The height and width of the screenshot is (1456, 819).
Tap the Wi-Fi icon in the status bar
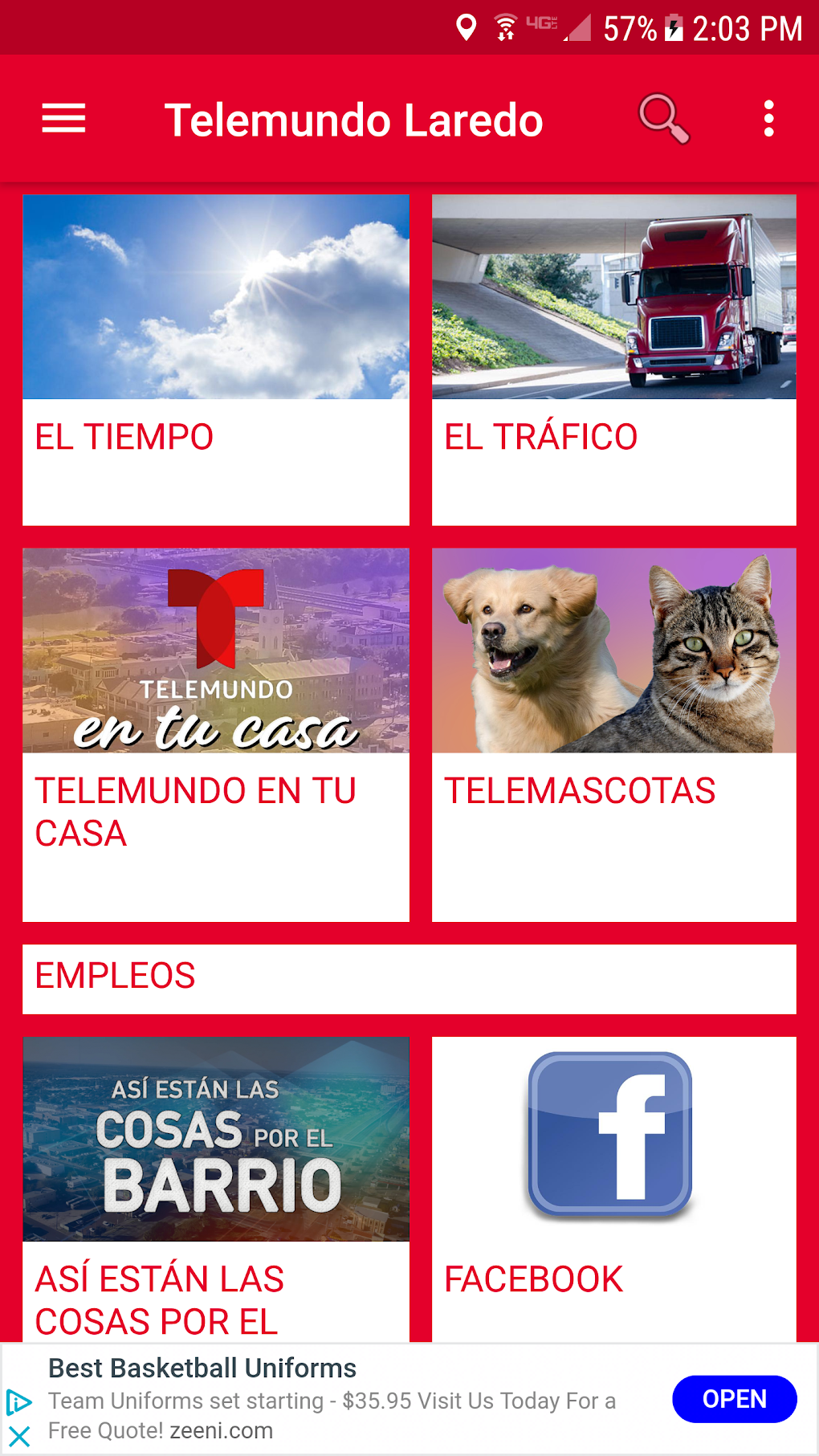504,28
